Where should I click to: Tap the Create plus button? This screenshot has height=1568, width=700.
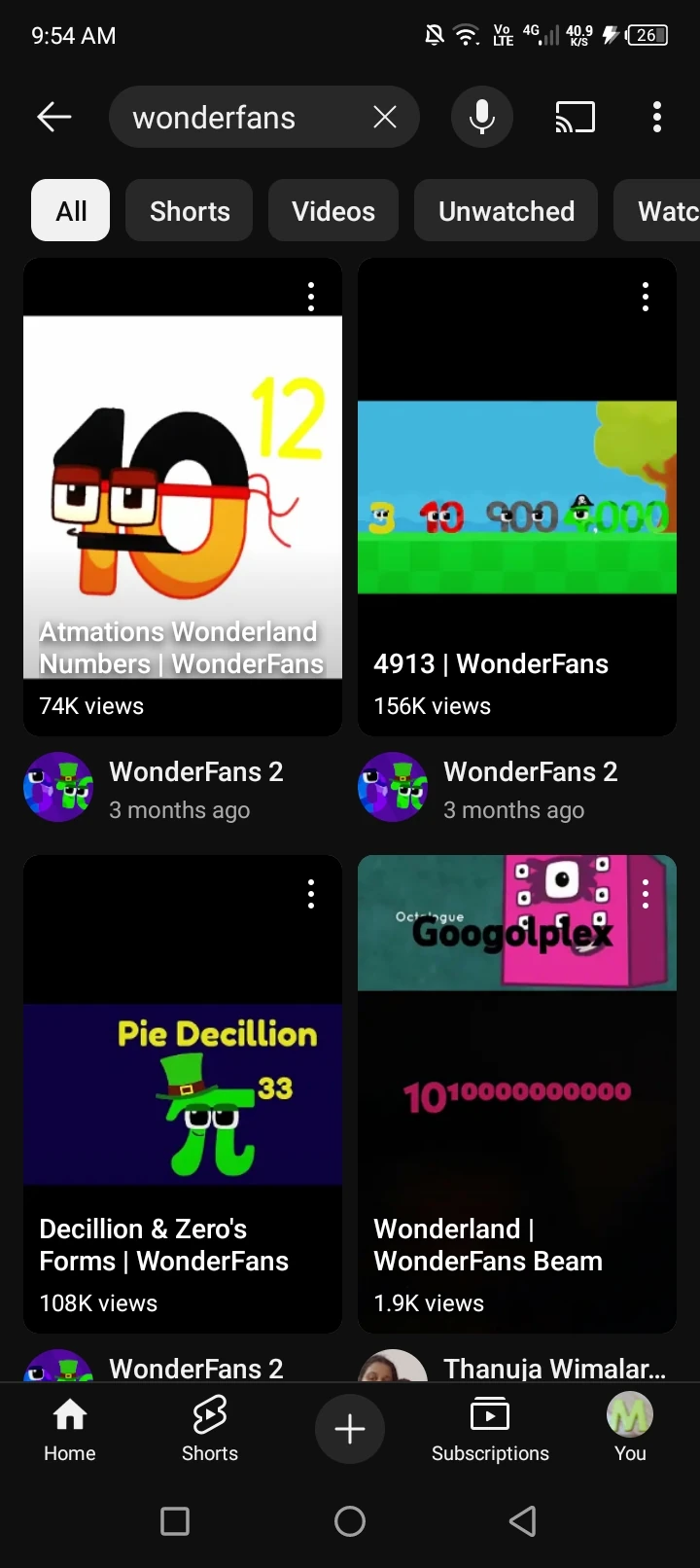(x=349, y=1429)
